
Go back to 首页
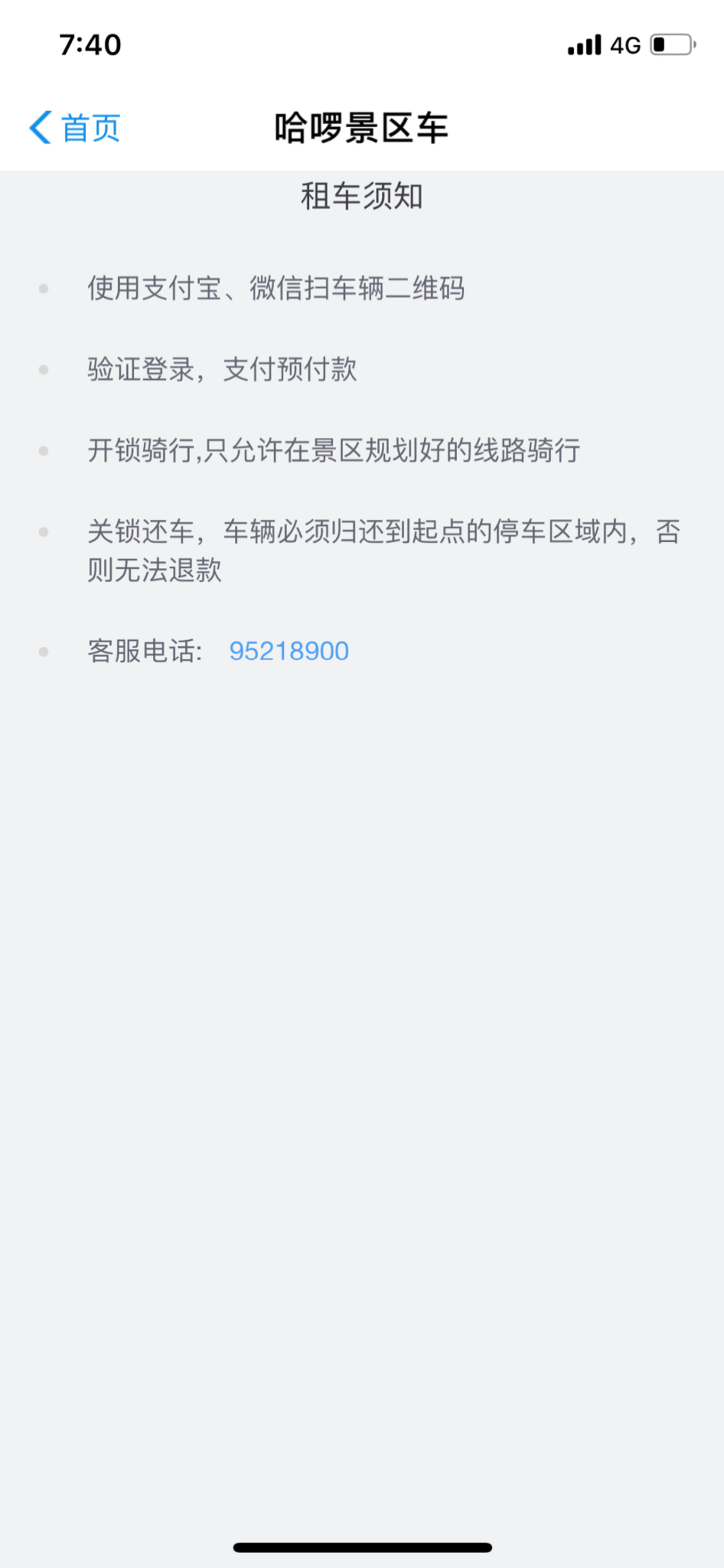coord(75,128)
